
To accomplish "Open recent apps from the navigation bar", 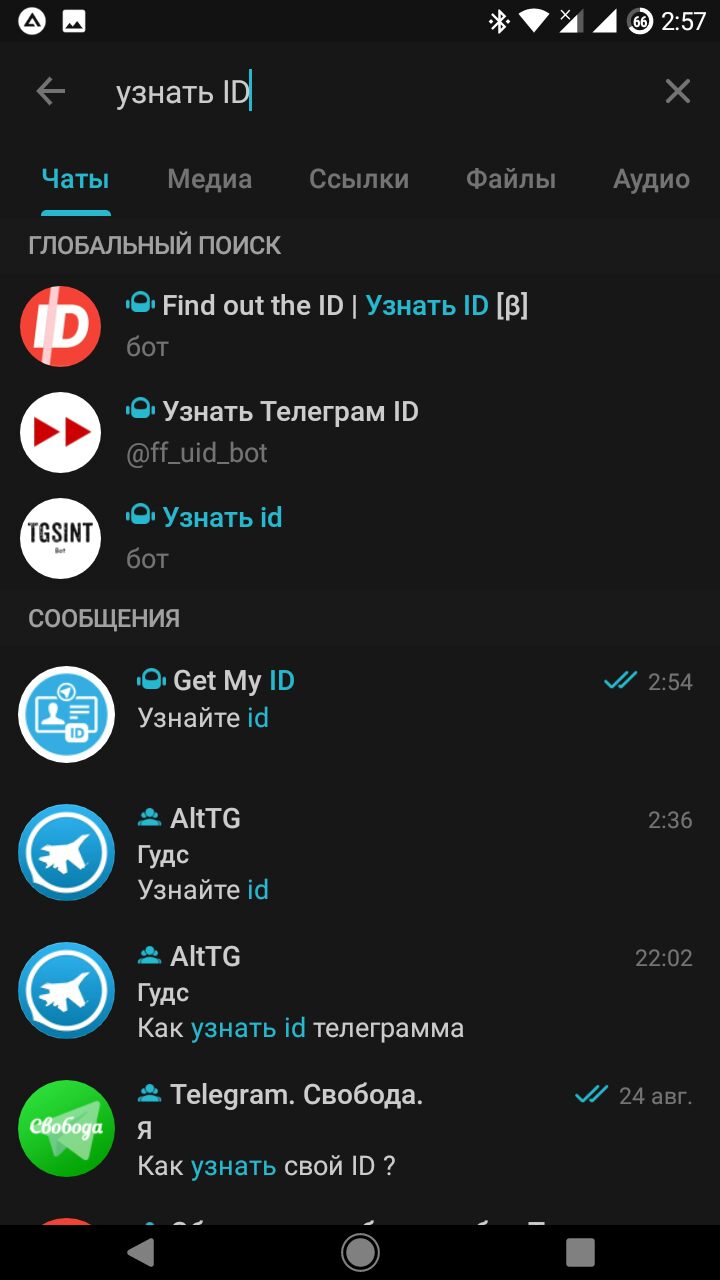I will [580, 1251].
